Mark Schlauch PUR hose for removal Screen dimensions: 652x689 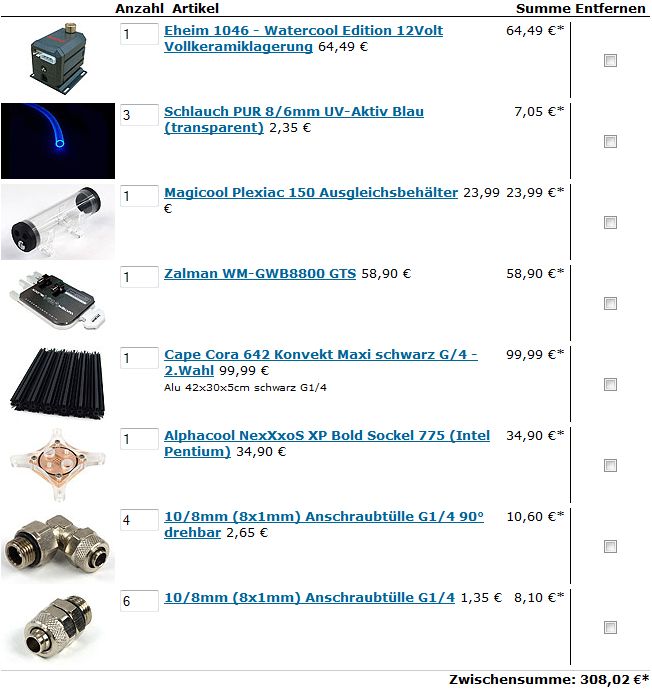point(610,142)
